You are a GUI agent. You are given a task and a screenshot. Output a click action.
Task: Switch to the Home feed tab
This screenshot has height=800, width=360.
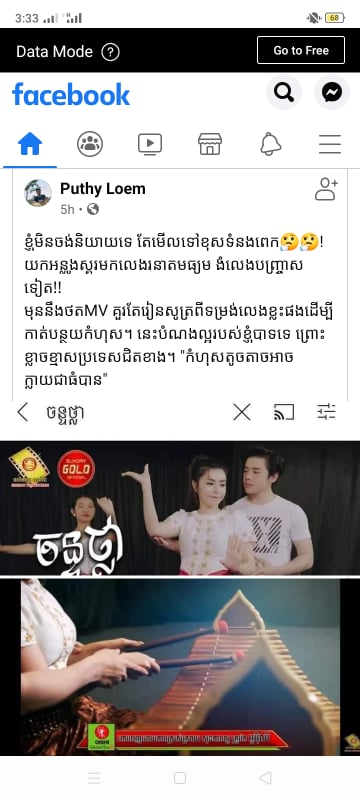(30, 144)
